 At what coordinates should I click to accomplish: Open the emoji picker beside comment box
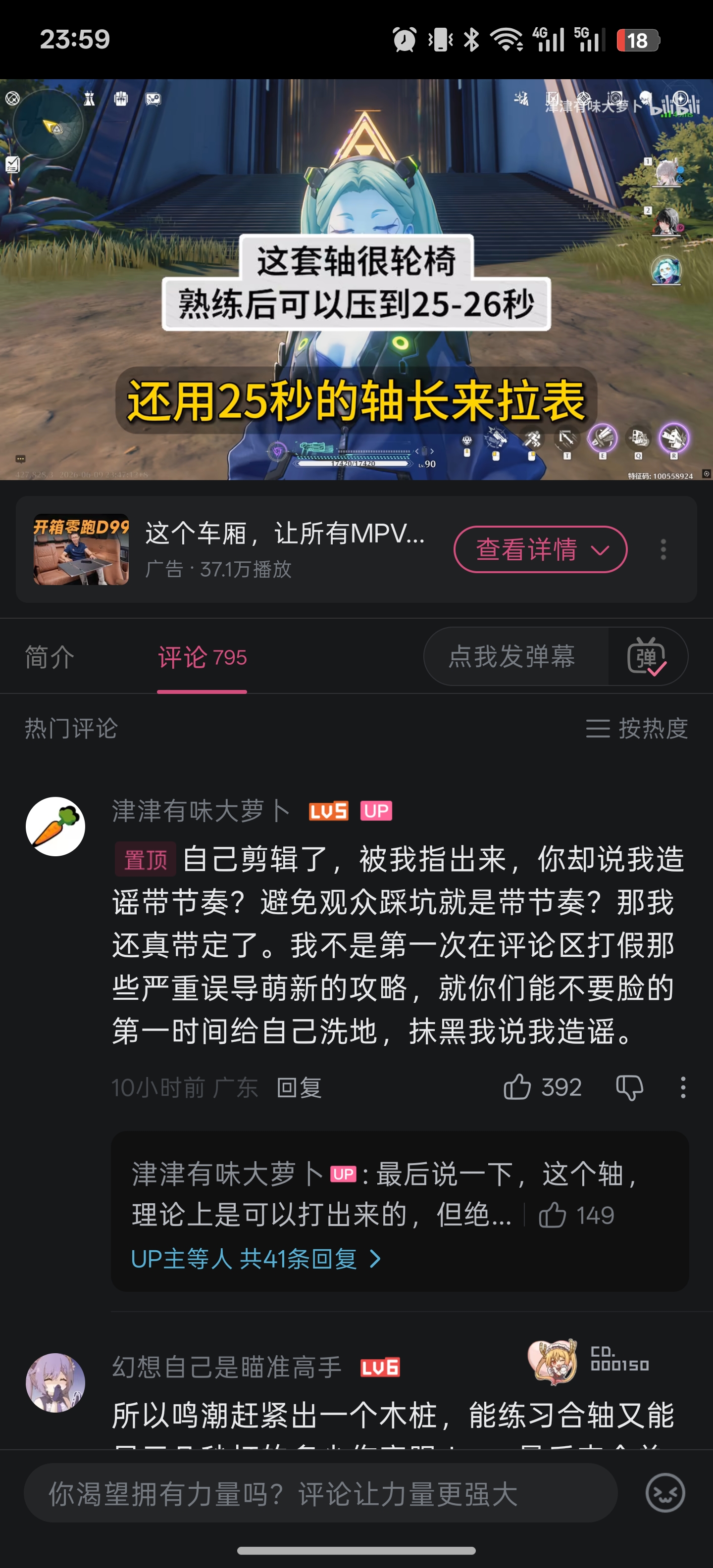click(664, 1493)
